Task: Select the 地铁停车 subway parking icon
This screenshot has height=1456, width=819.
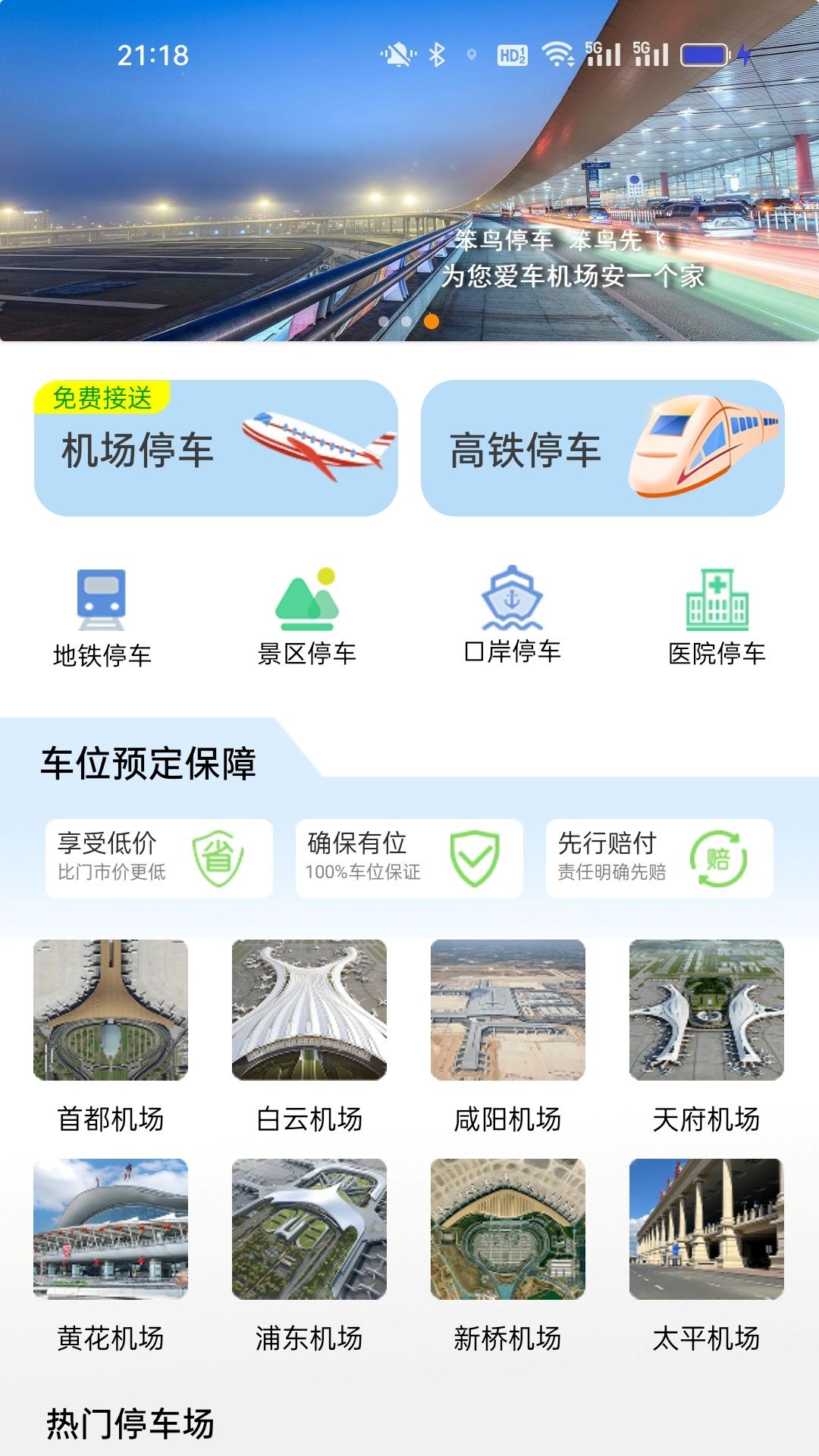Action: 104,599
